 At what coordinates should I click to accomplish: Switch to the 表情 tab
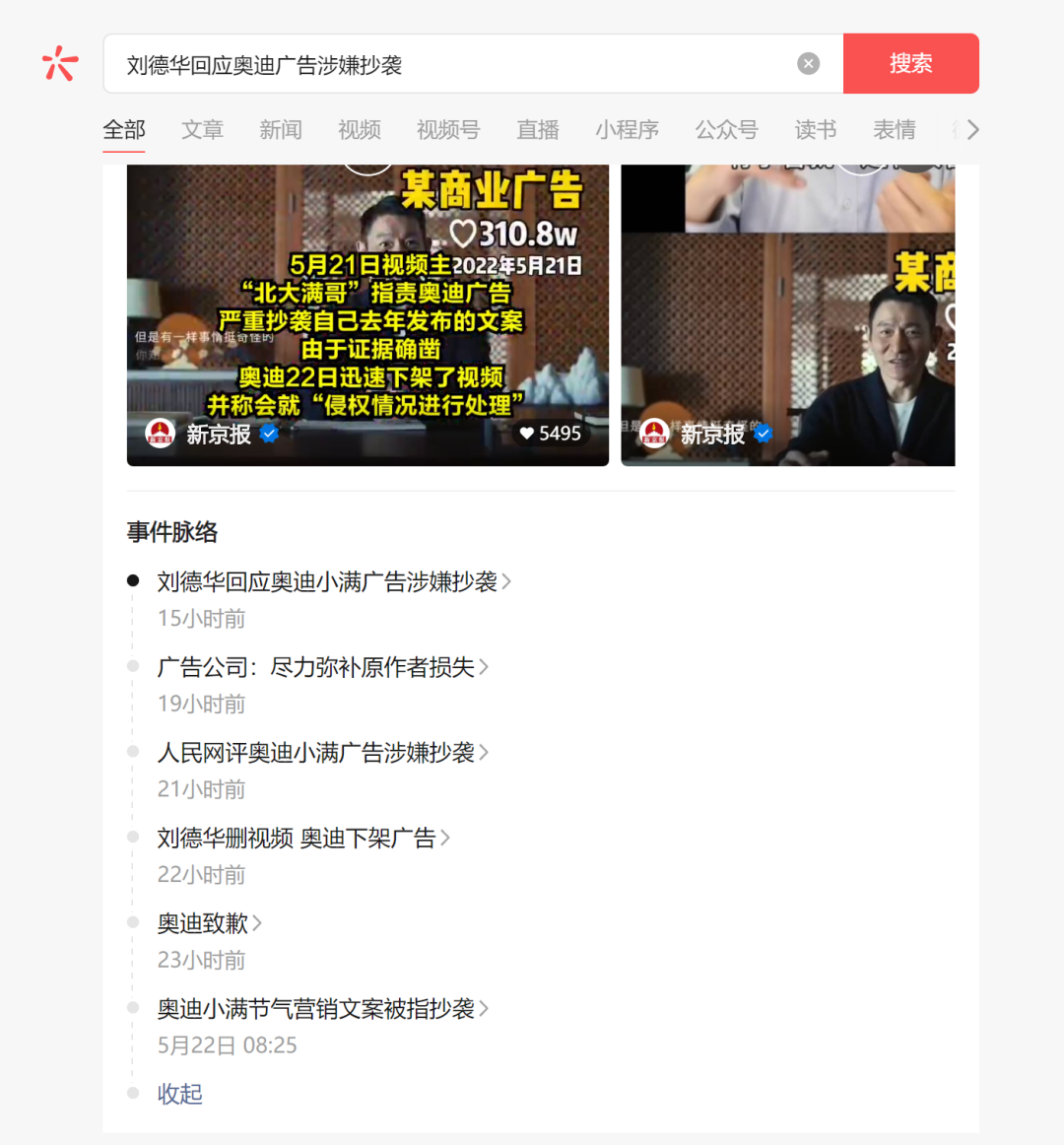point(894,130)
